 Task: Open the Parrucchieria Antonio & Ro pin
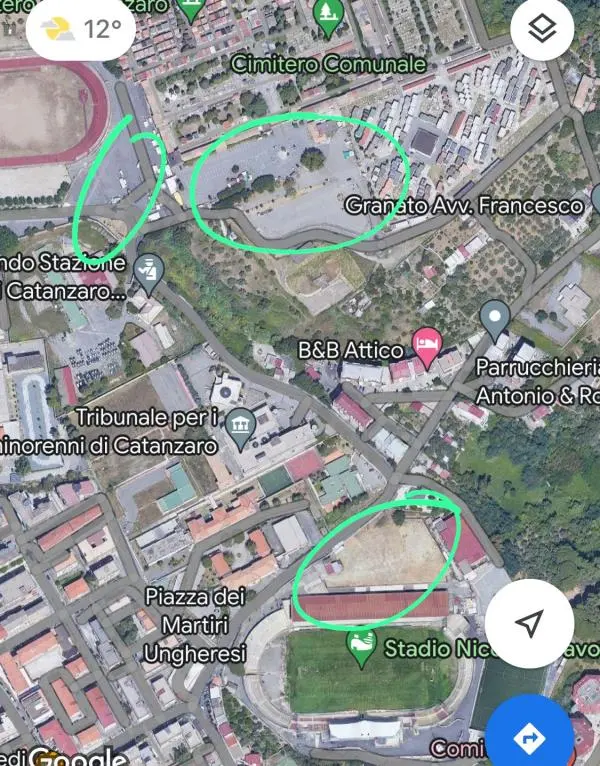tap(495, 321)
